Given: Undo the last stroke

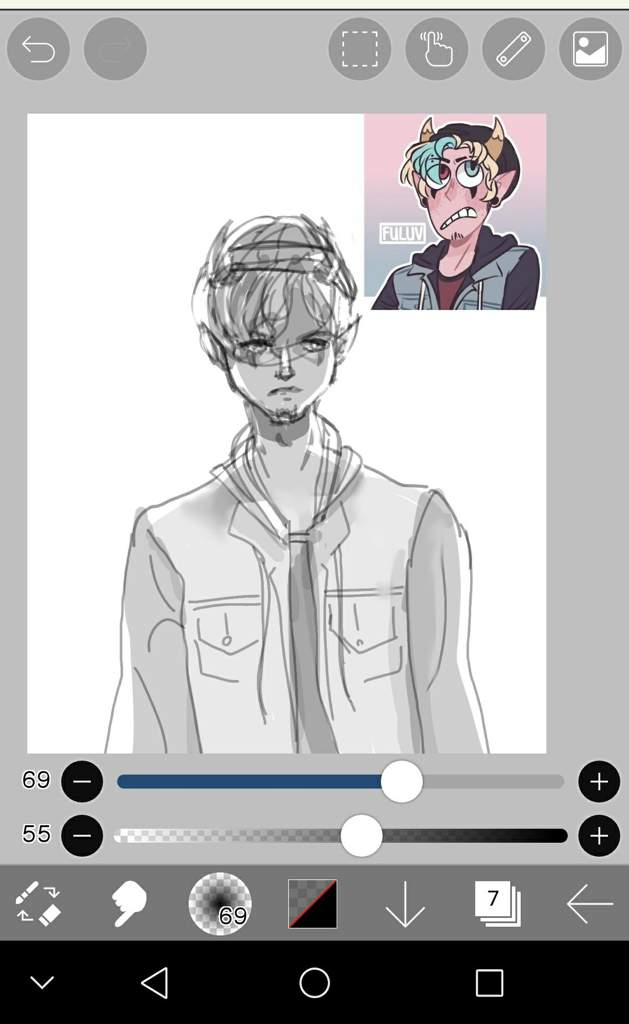Looking at the screenshot, I should pos(38,49).
